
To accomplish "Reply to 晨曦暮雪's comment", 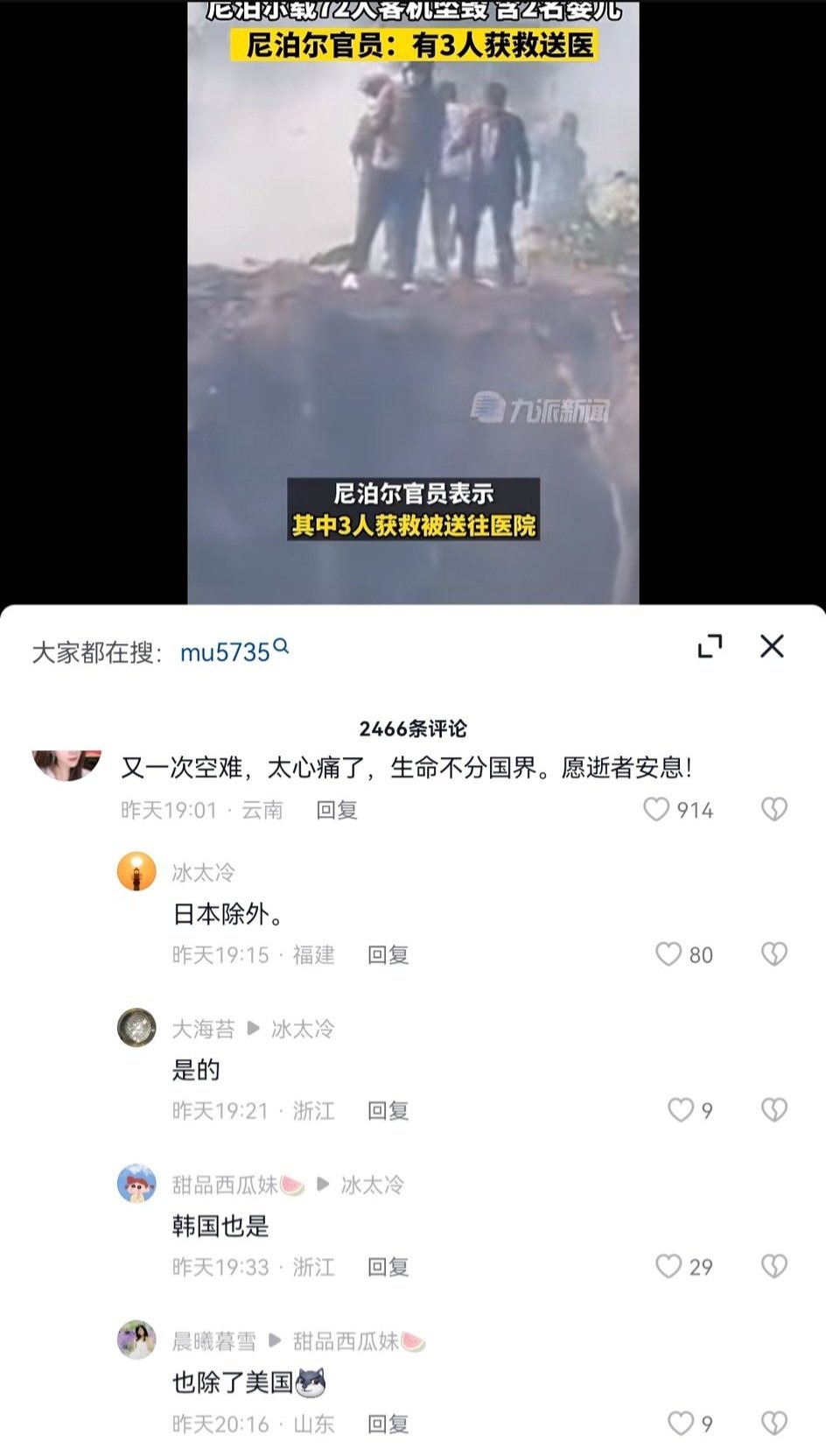I will (x=388, y=1424).
